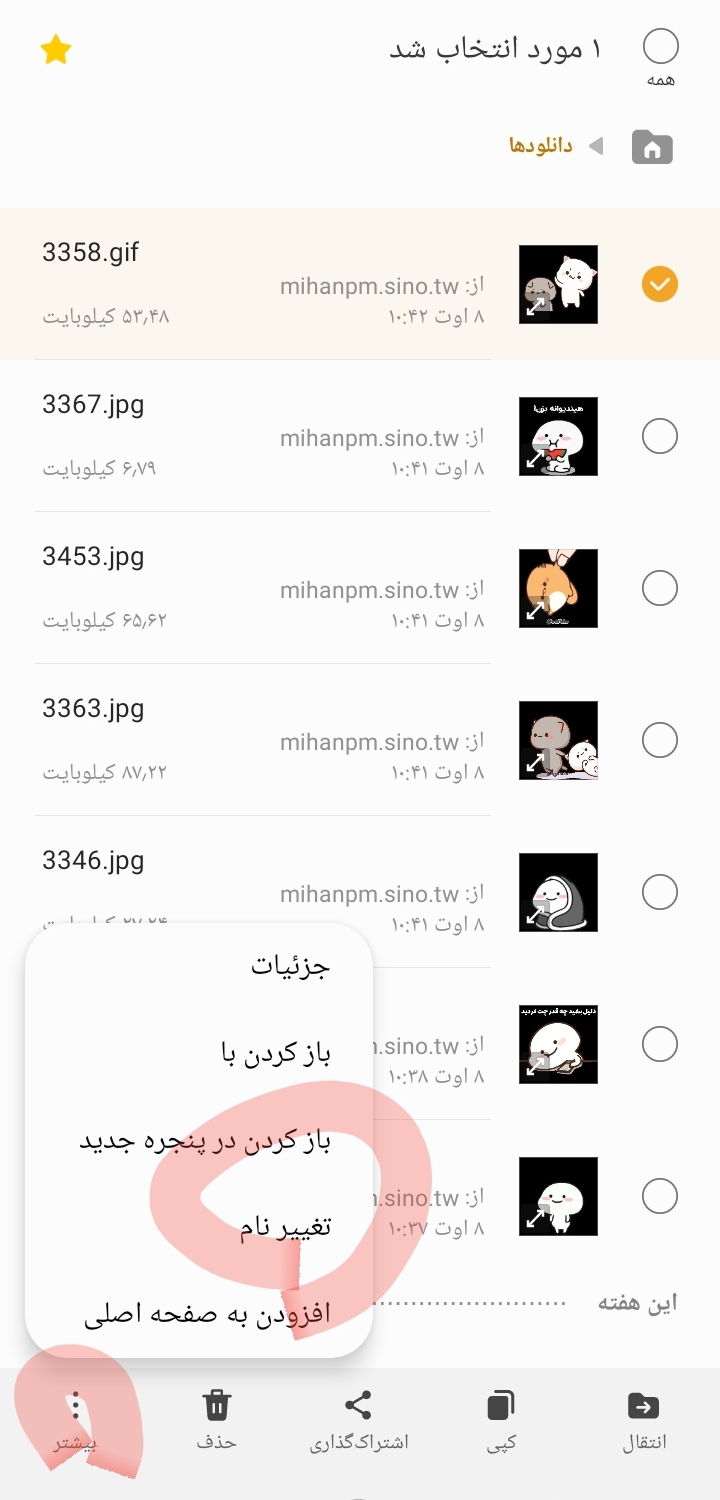Uncheck the selected 3358.gif file
This screenshot has height=1500, width=720.
[659, 285]
